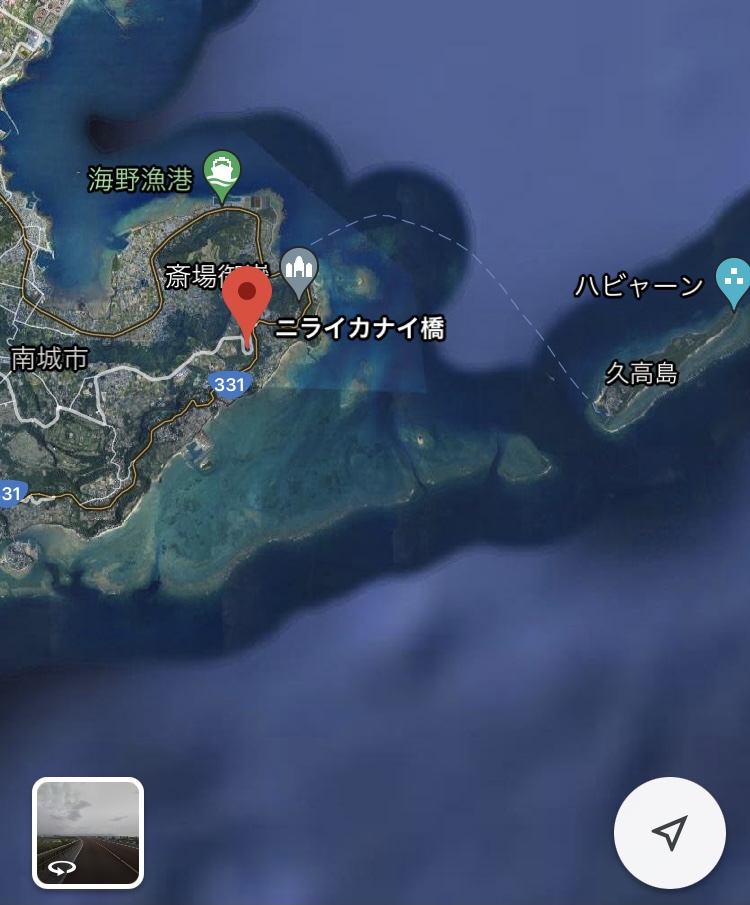This screenshot has width=750, height=905.
Task: Center map on my current location
Action: click(669, 833)
